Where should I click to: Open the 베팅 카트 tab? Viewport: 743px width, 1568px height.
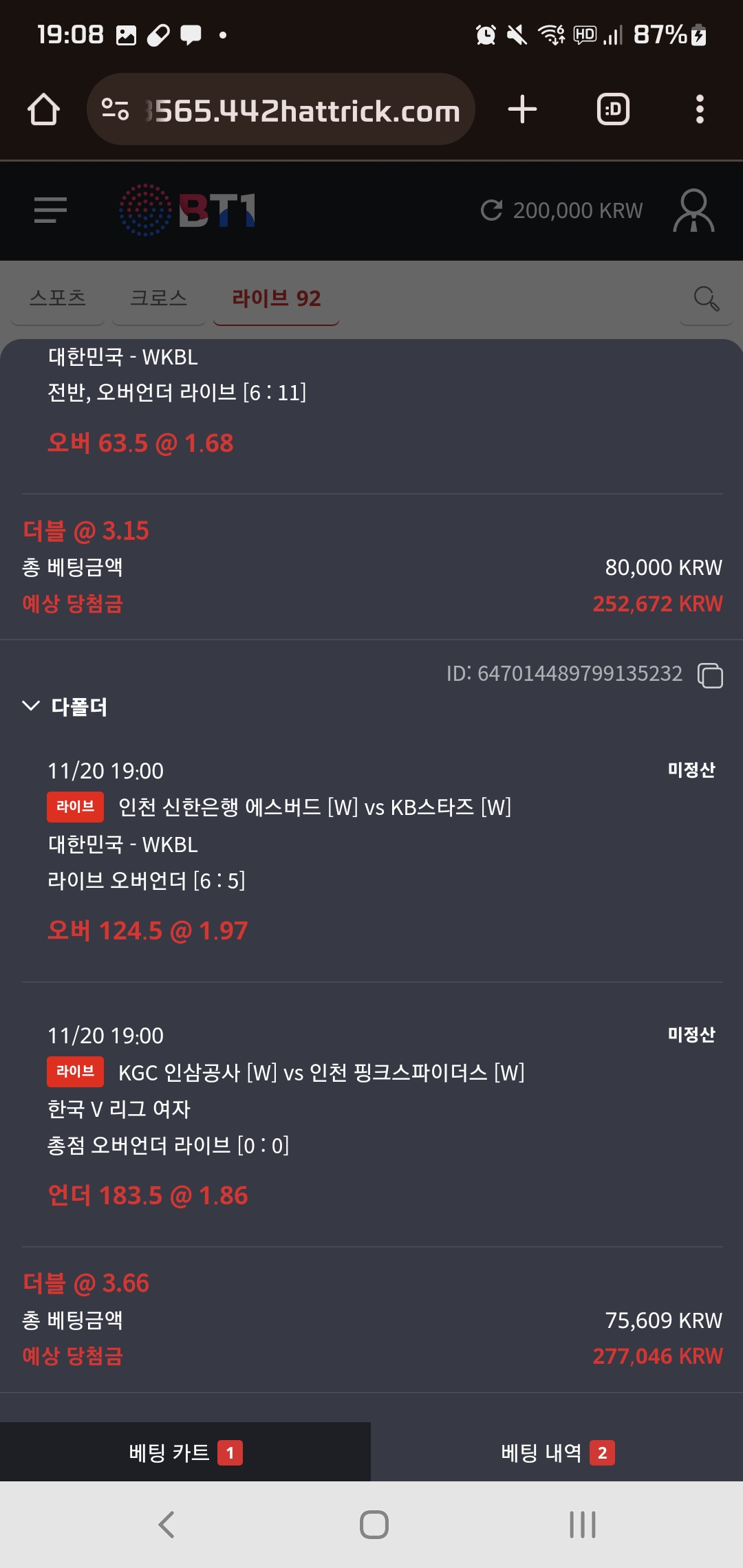(185, 1452)
